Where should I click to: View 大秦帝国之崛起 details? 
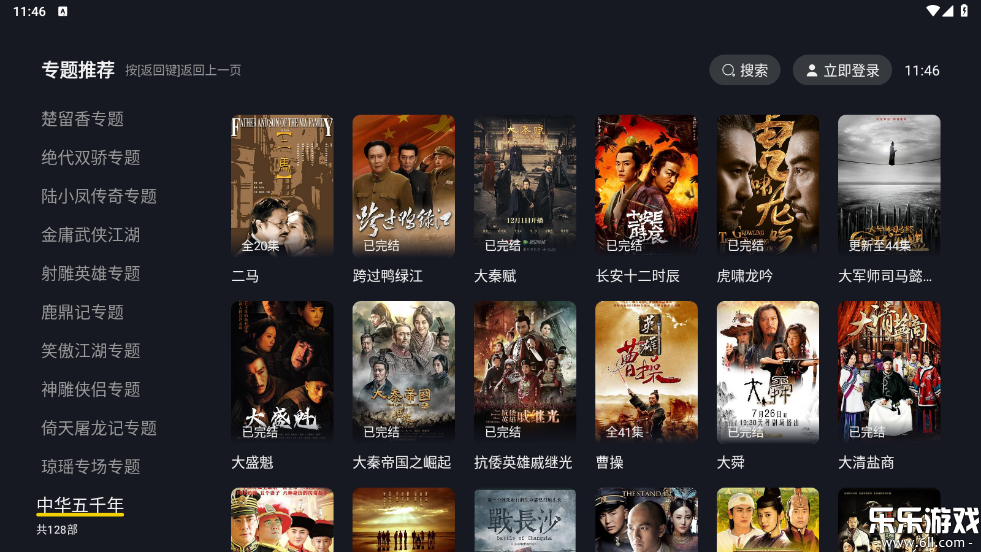tap(403, 372)
